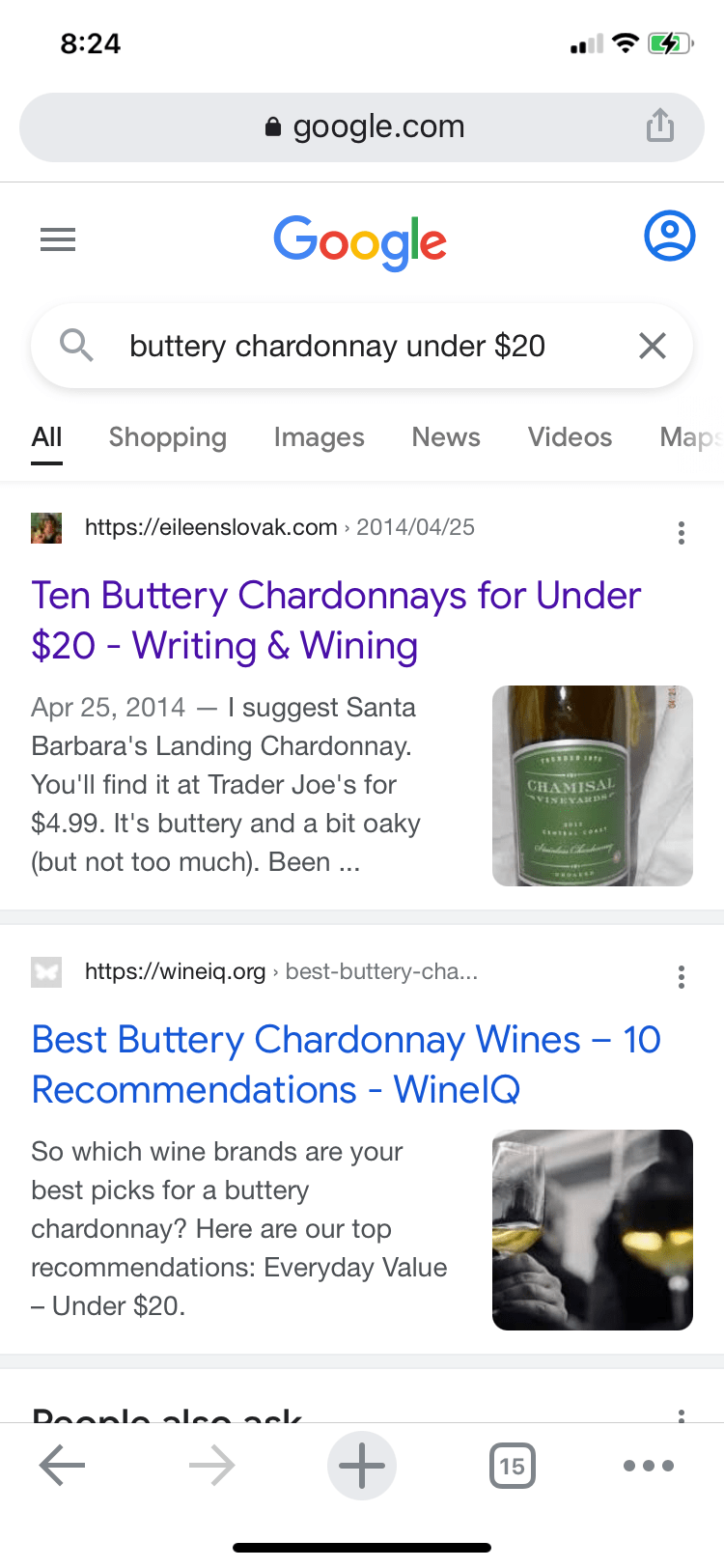
Task: Tap the google.com address bar
Action: (362, 125)
